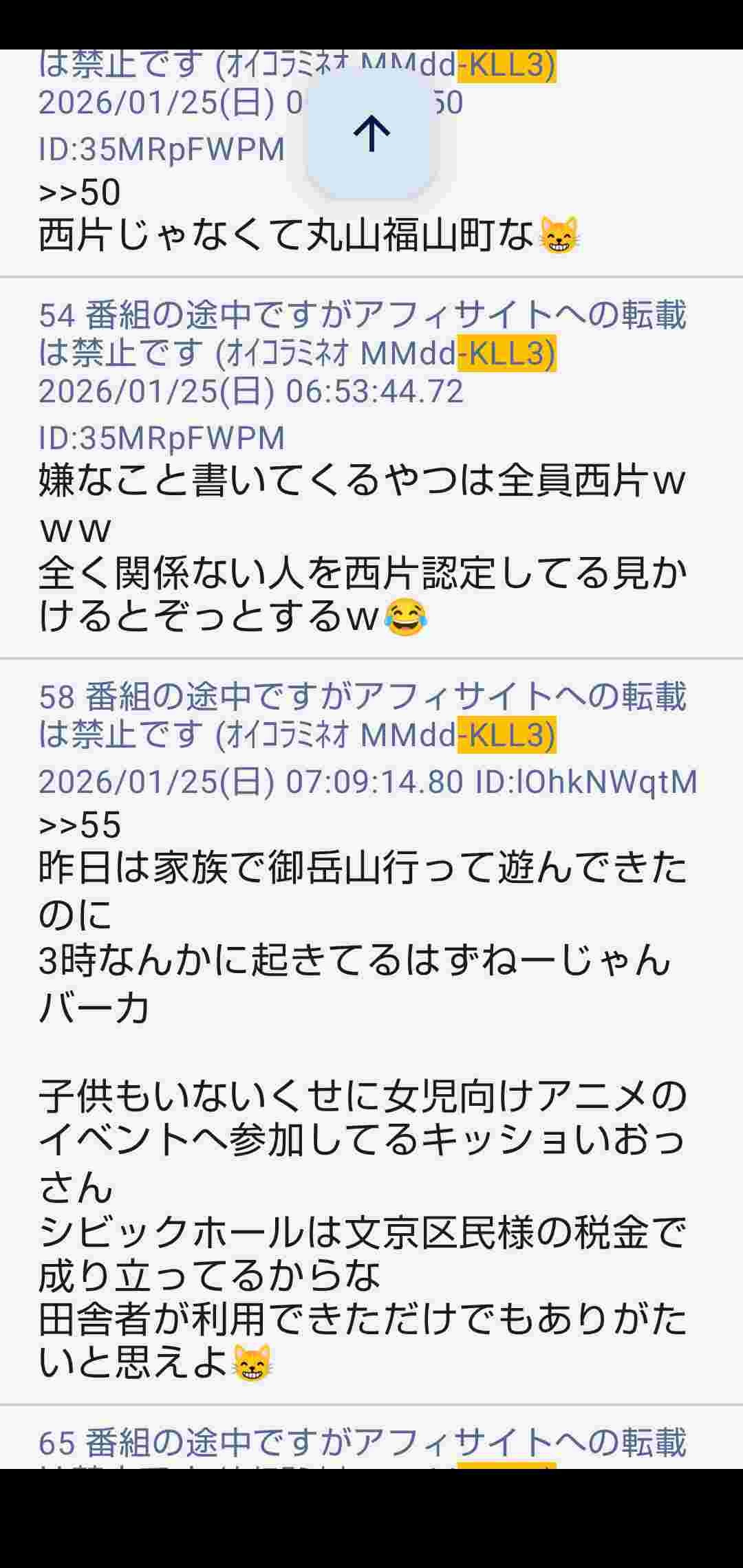Tap the scroll-to-top arrow button
743x1568 pixels.
click(371, 133)
